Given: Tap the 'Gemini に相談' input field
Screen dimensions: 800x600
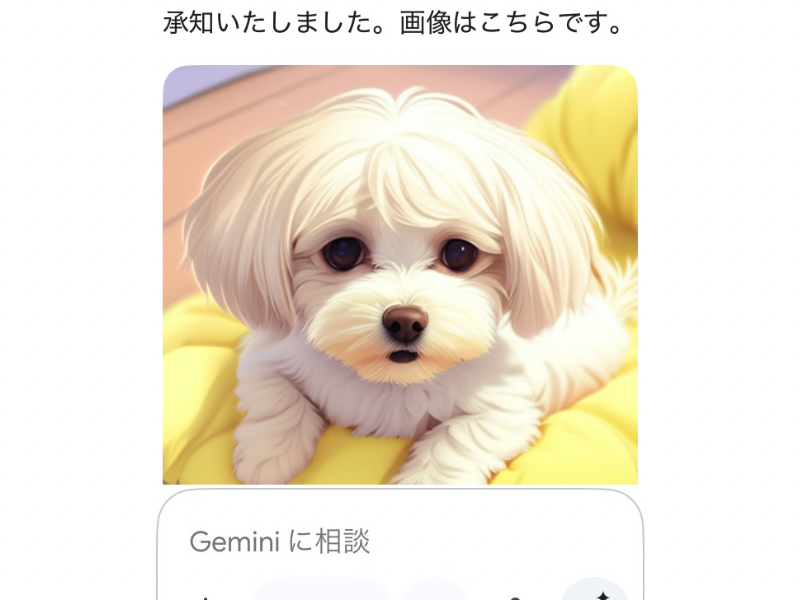Looking at the screenshot, I should click(400, 542).
